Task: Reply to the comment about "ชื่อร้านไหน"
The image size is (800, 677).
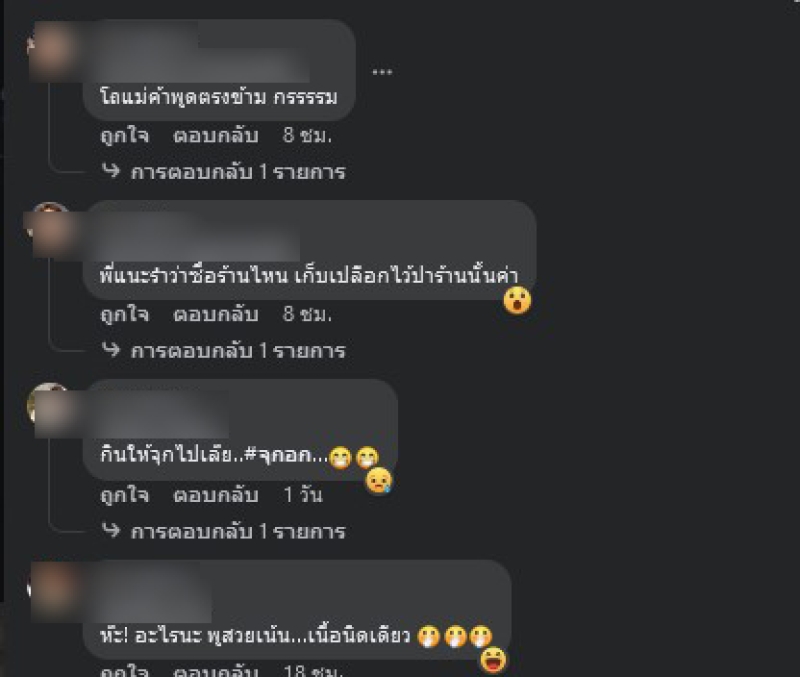Action: coord(215,314)
